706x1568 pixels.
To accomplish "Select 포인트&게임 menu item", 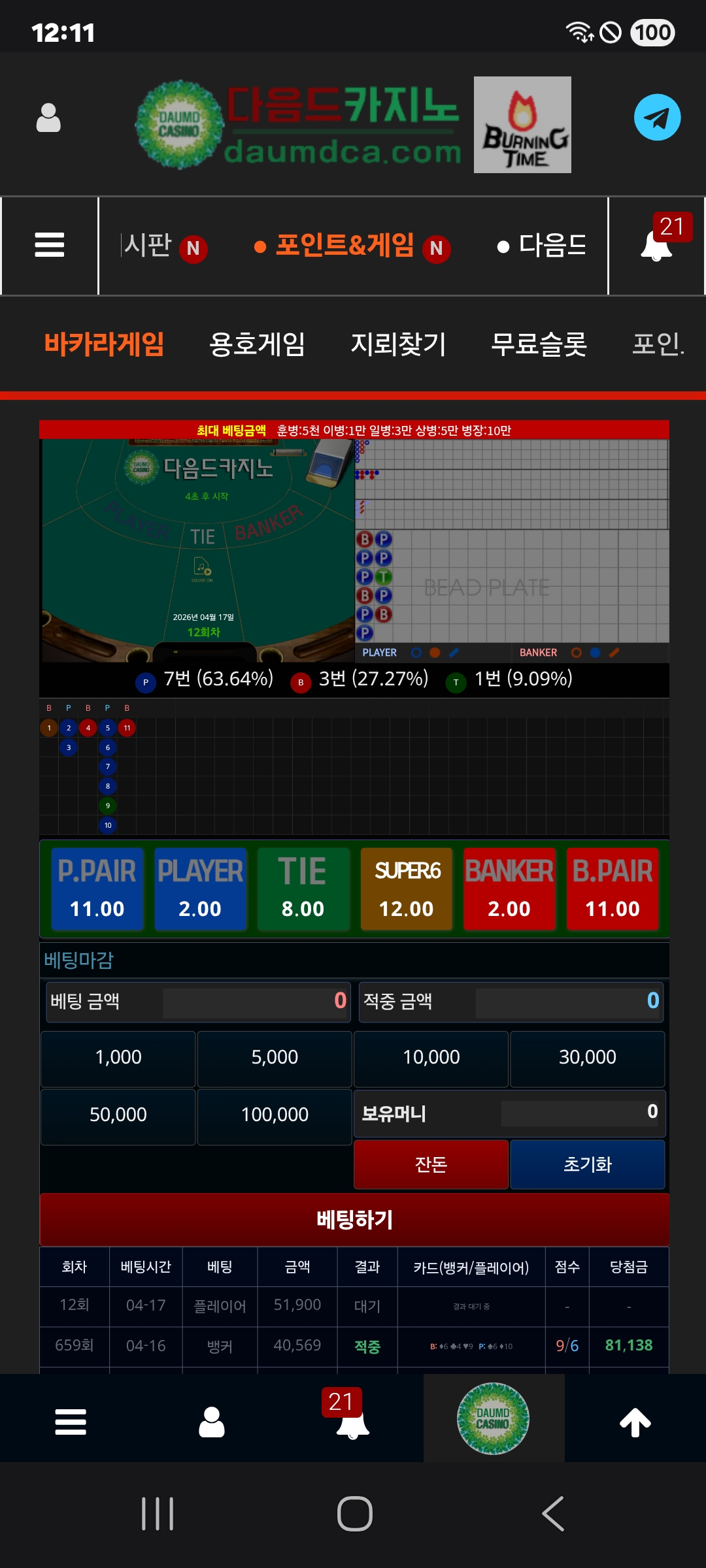I will pyautogui.click(x=345, y=246).
